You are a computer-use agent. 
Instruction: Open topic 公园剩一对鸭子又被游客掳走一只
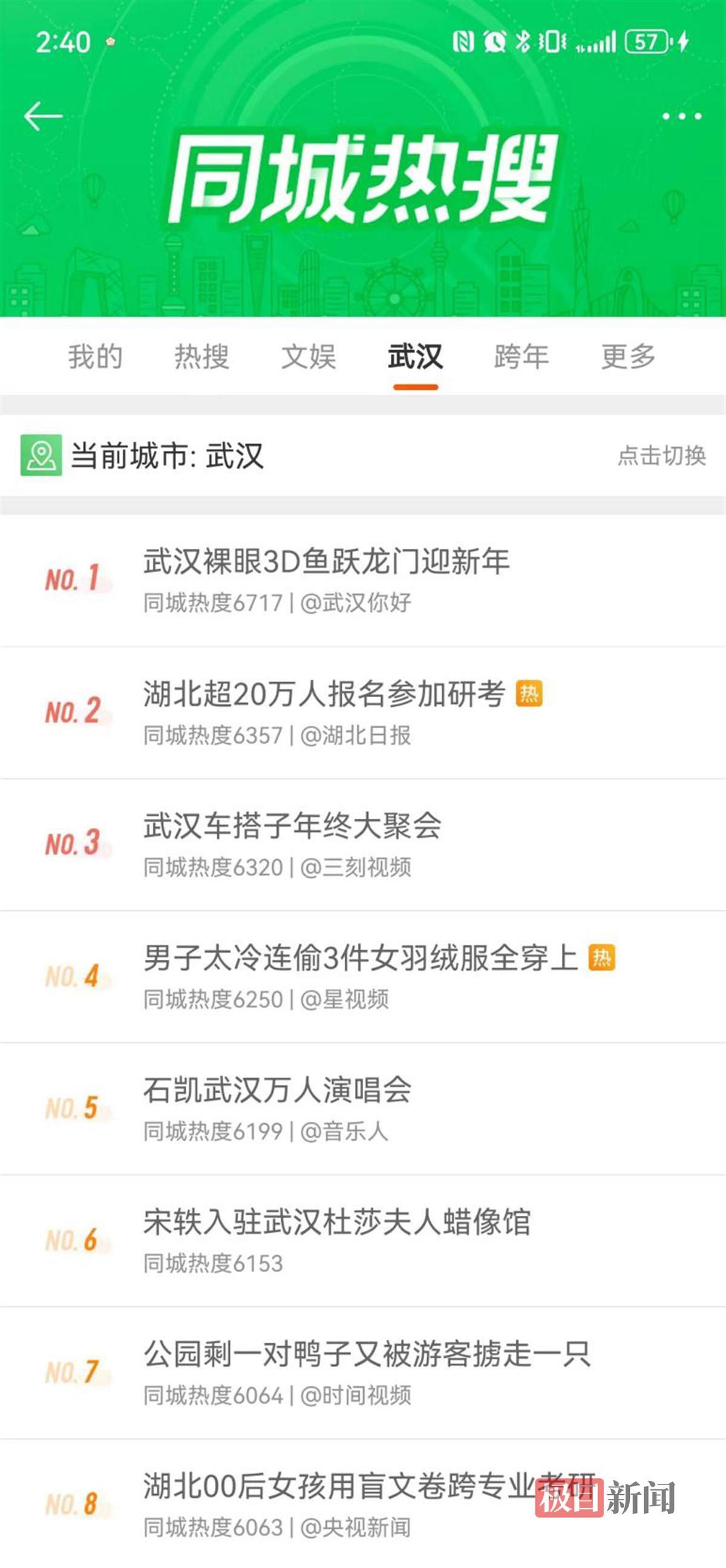(367, 1354)
